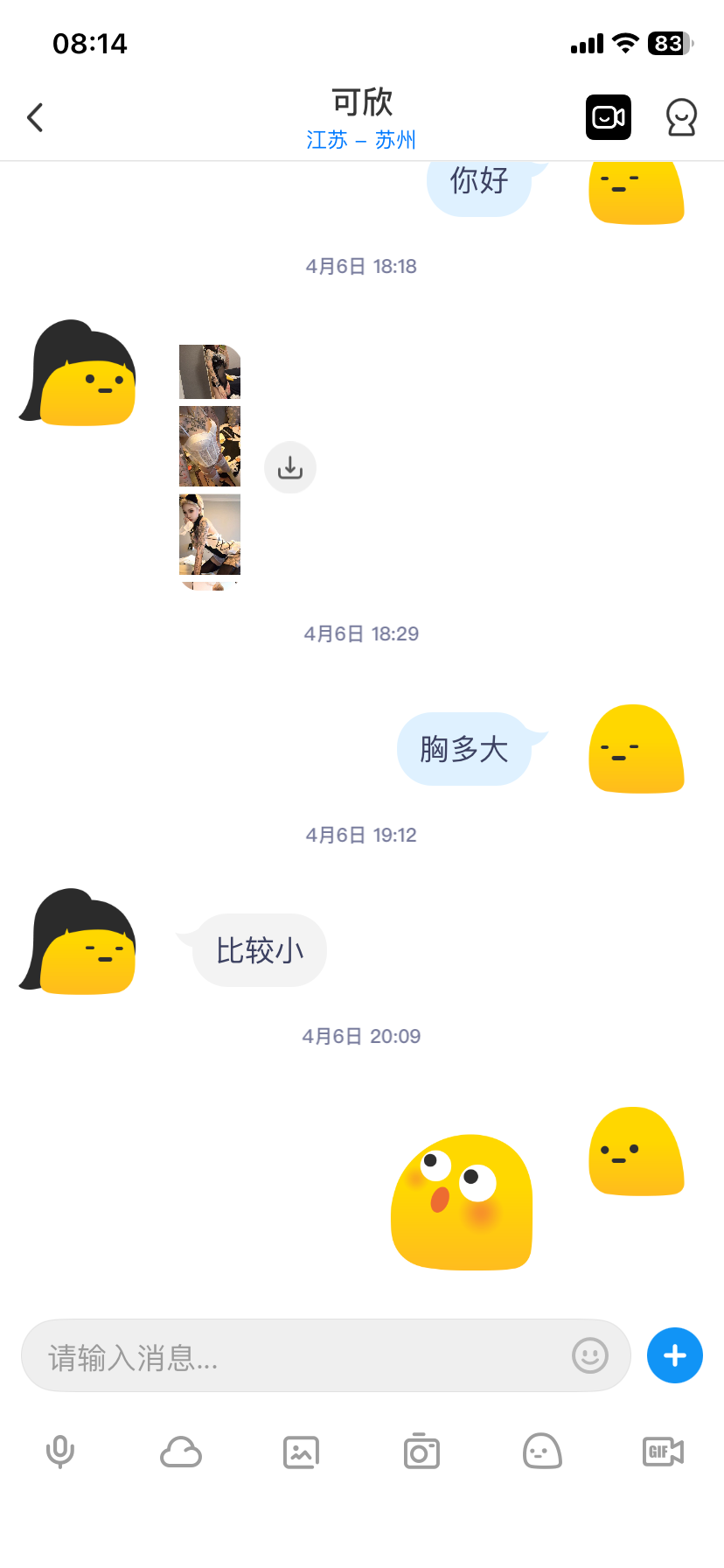Tap the contact name 可欣
The width and height of the screenshot is (724, 1568).
[361, 102]
